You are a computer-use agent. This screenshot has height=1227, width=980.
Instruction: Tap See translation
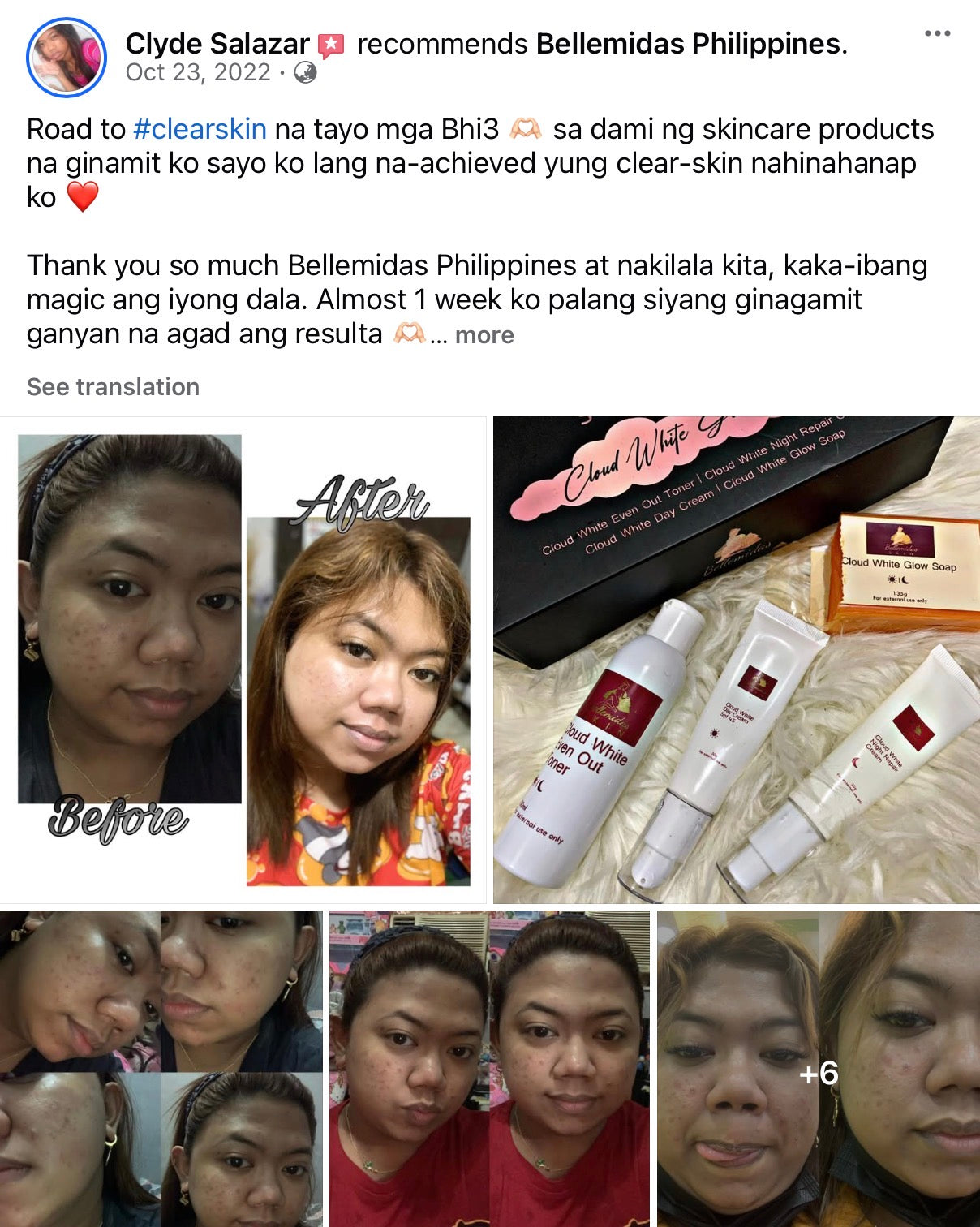click(113, 387)
